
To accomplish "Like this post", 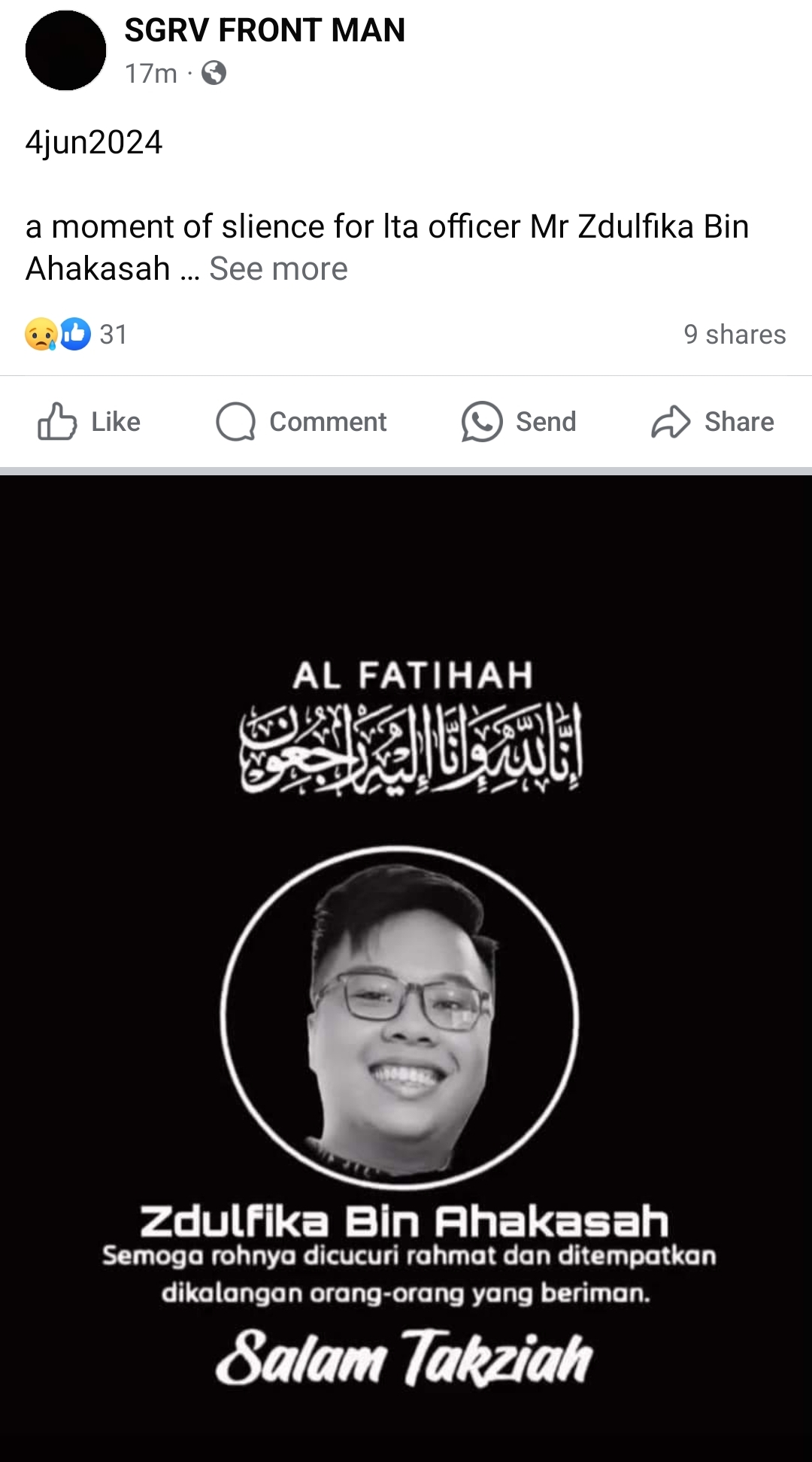I will (x=89, y=422).
